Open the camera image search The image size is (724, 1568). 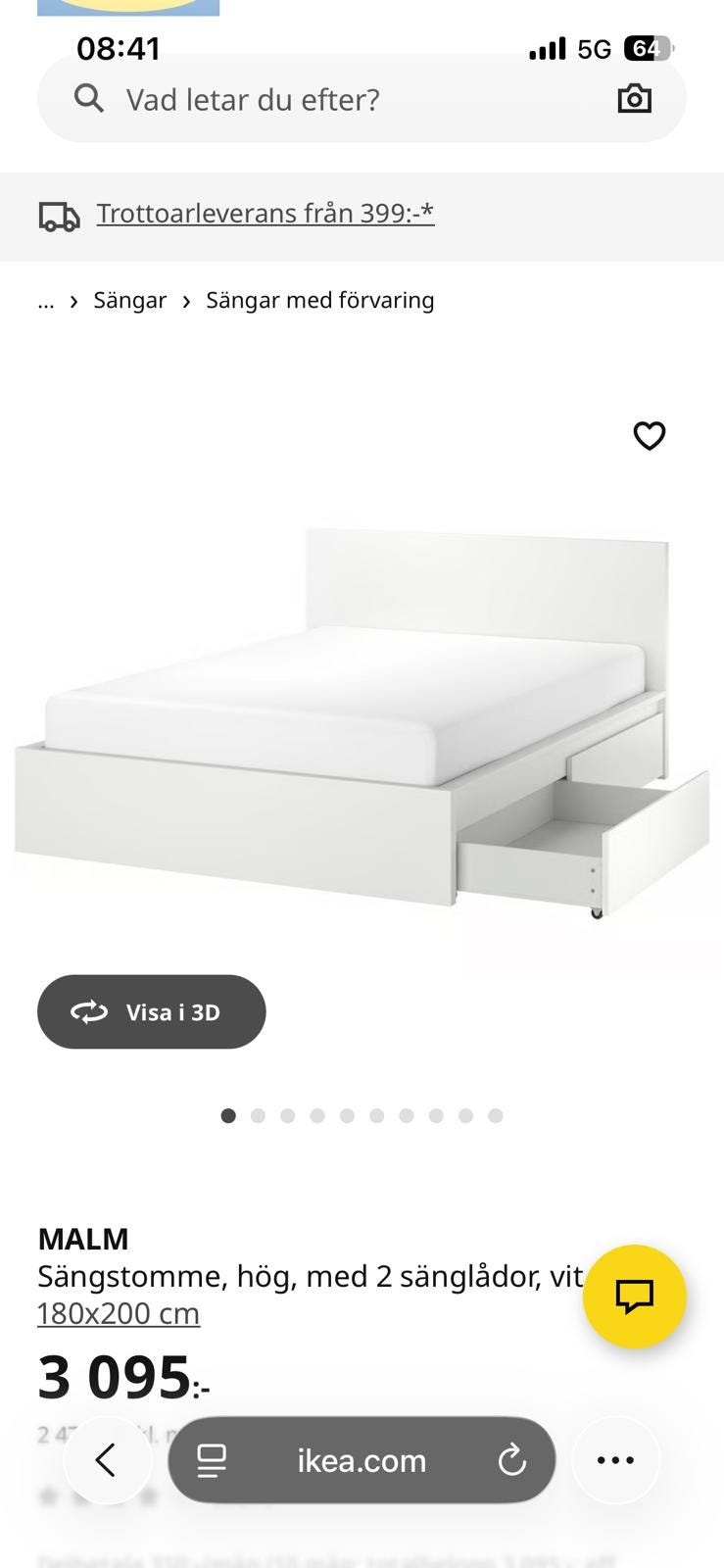(634, 99)
